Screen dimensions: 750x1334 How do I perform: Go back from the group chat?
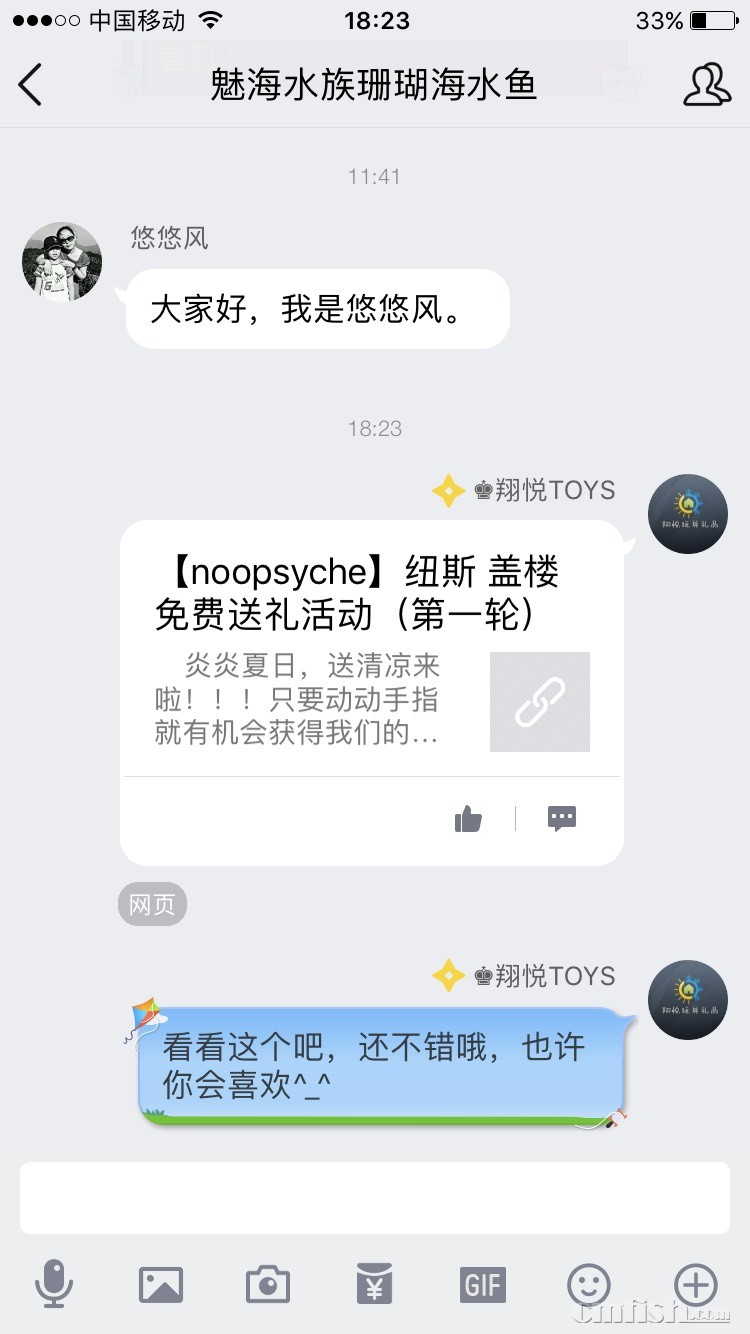(x=32, y=85)
